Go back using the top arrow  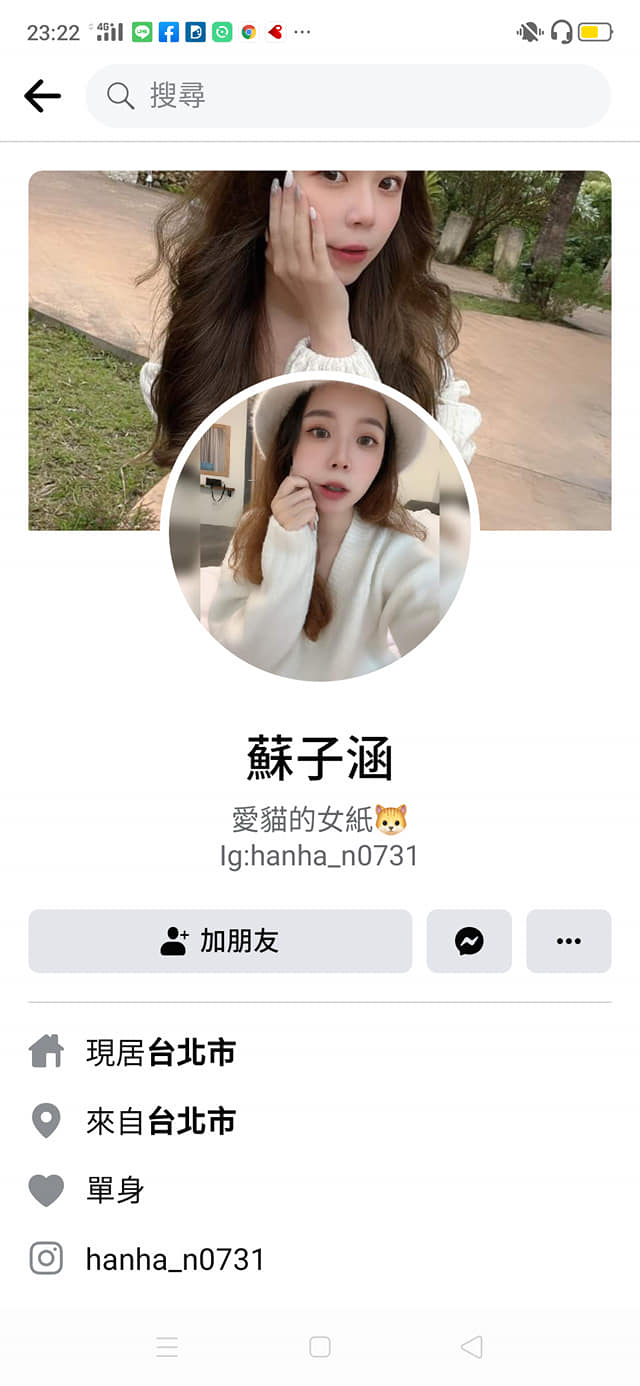pos(42,96)
